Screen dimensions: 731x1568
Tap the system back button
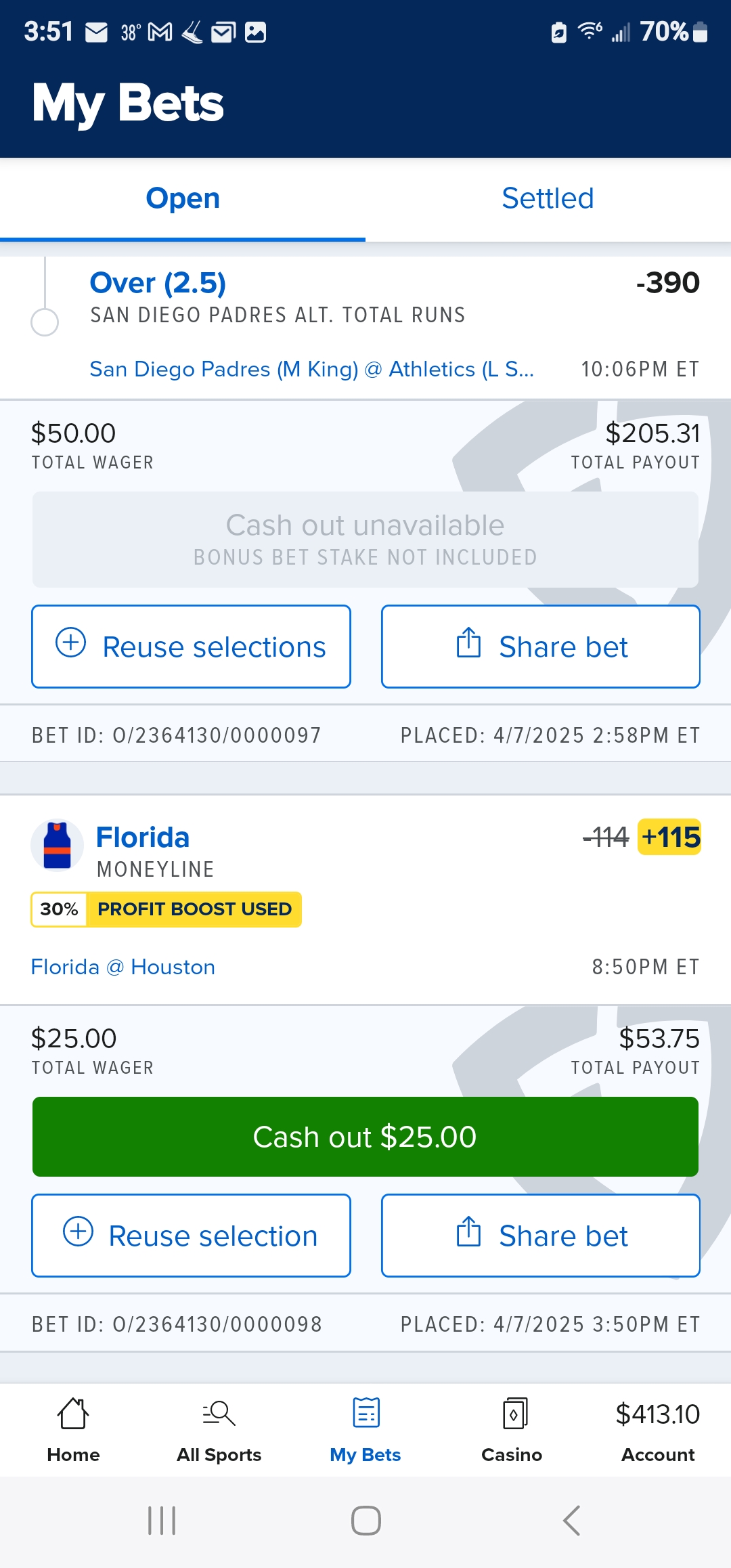(x=571, y=1521)
